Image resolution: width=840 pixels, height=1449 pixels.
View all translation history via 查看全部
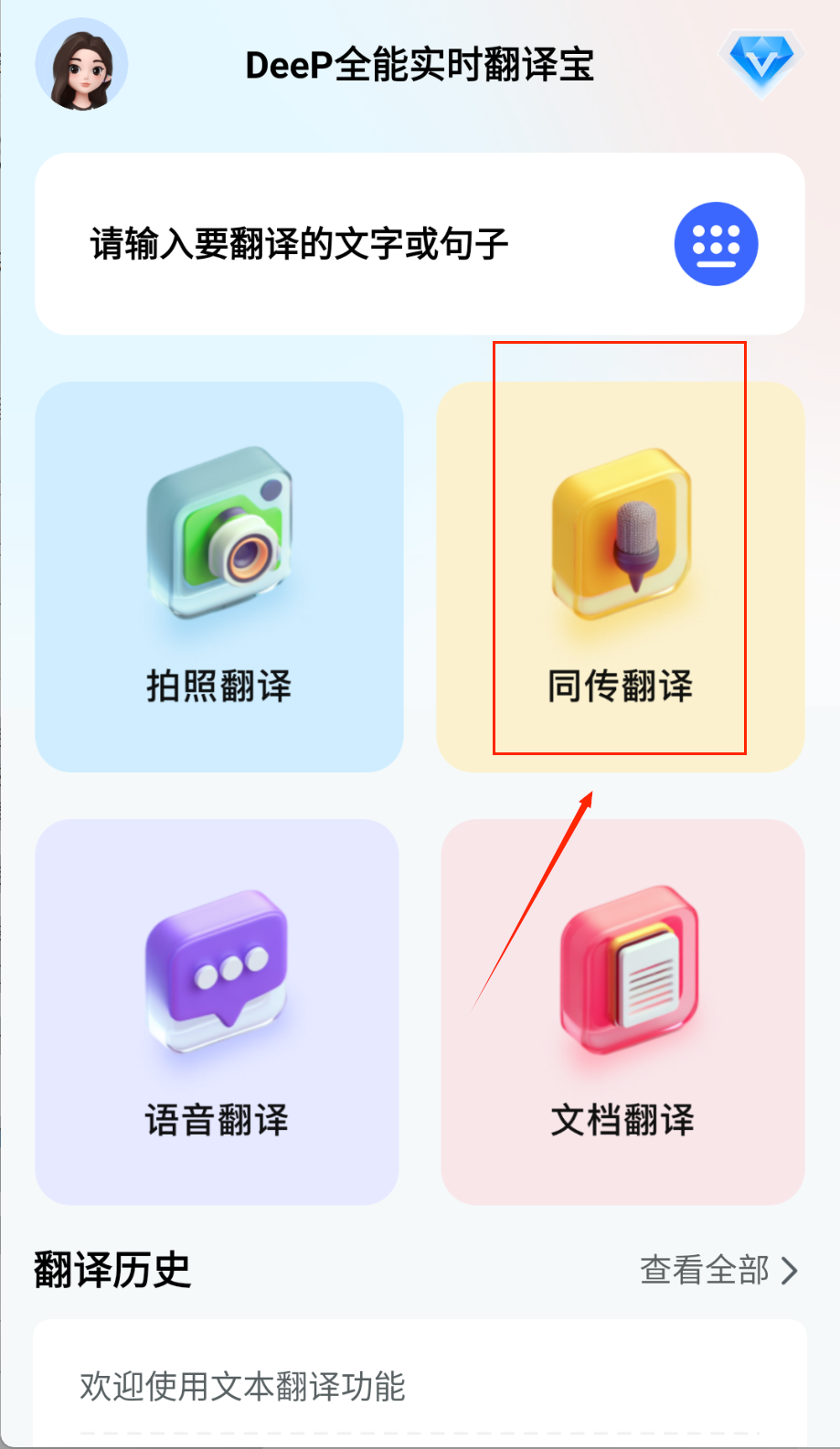tap(718, 1270)
